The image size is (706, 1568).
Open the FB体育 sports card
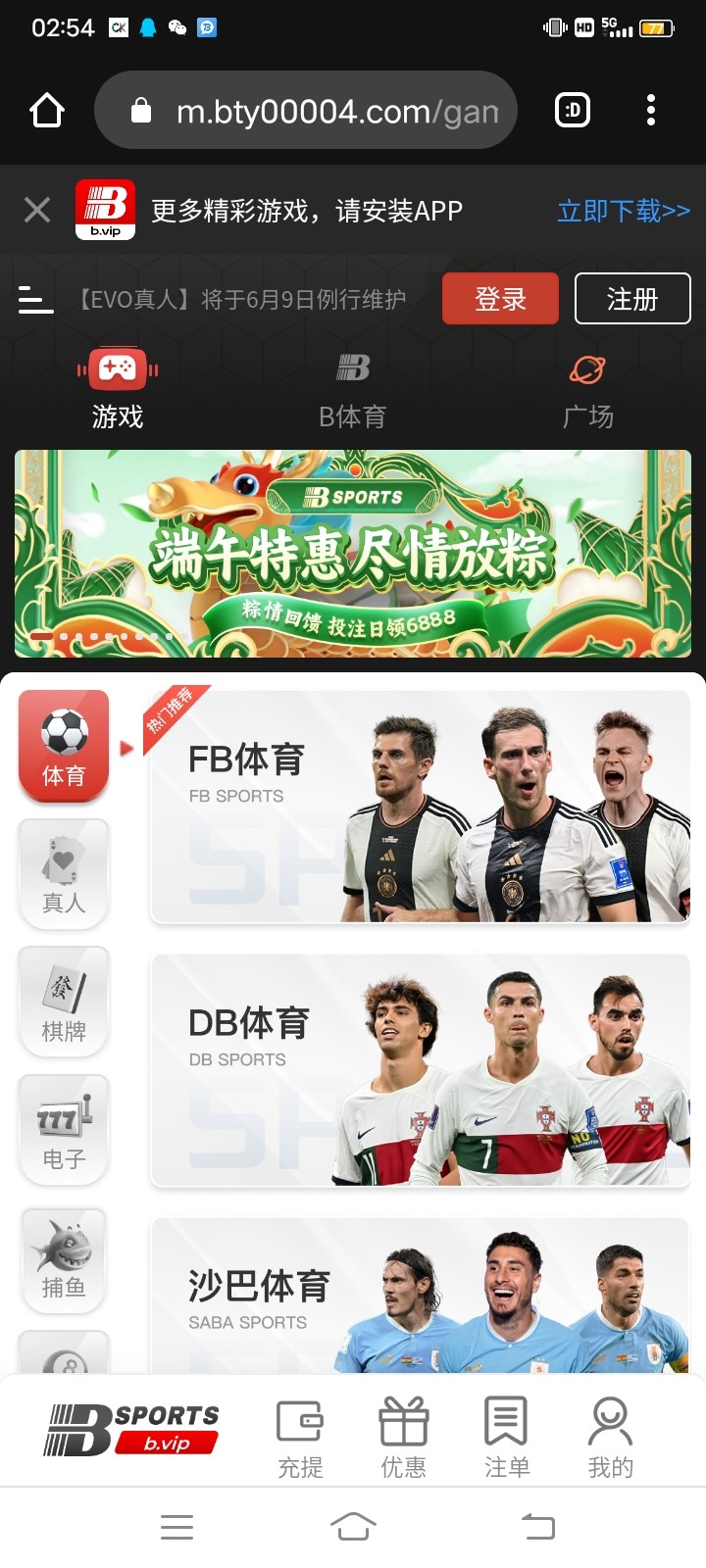tap(420, 807)
